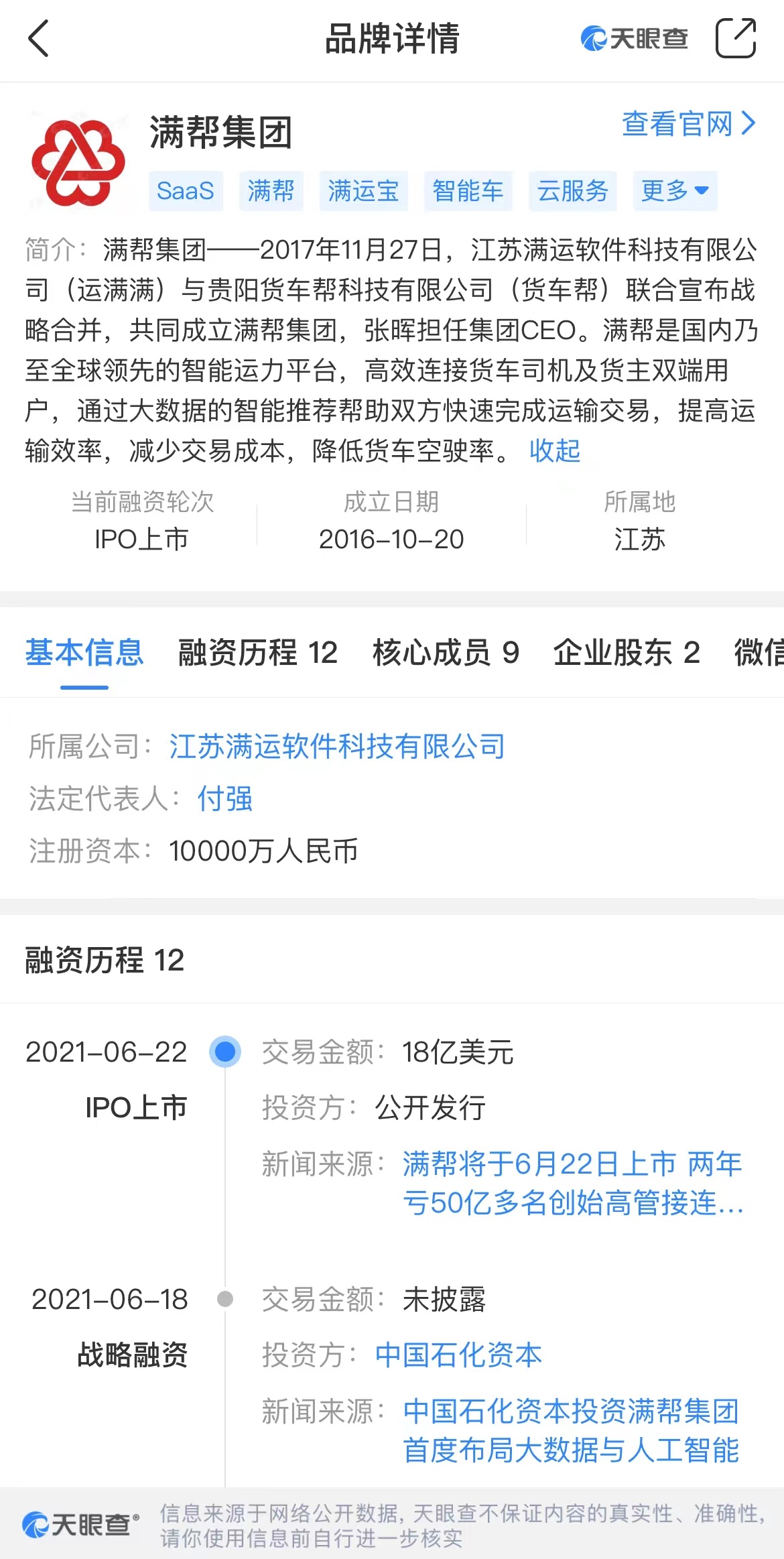This screenshot has width=784, height=1559.
Task: Select the SaaS tag
Action: [186, 191]
